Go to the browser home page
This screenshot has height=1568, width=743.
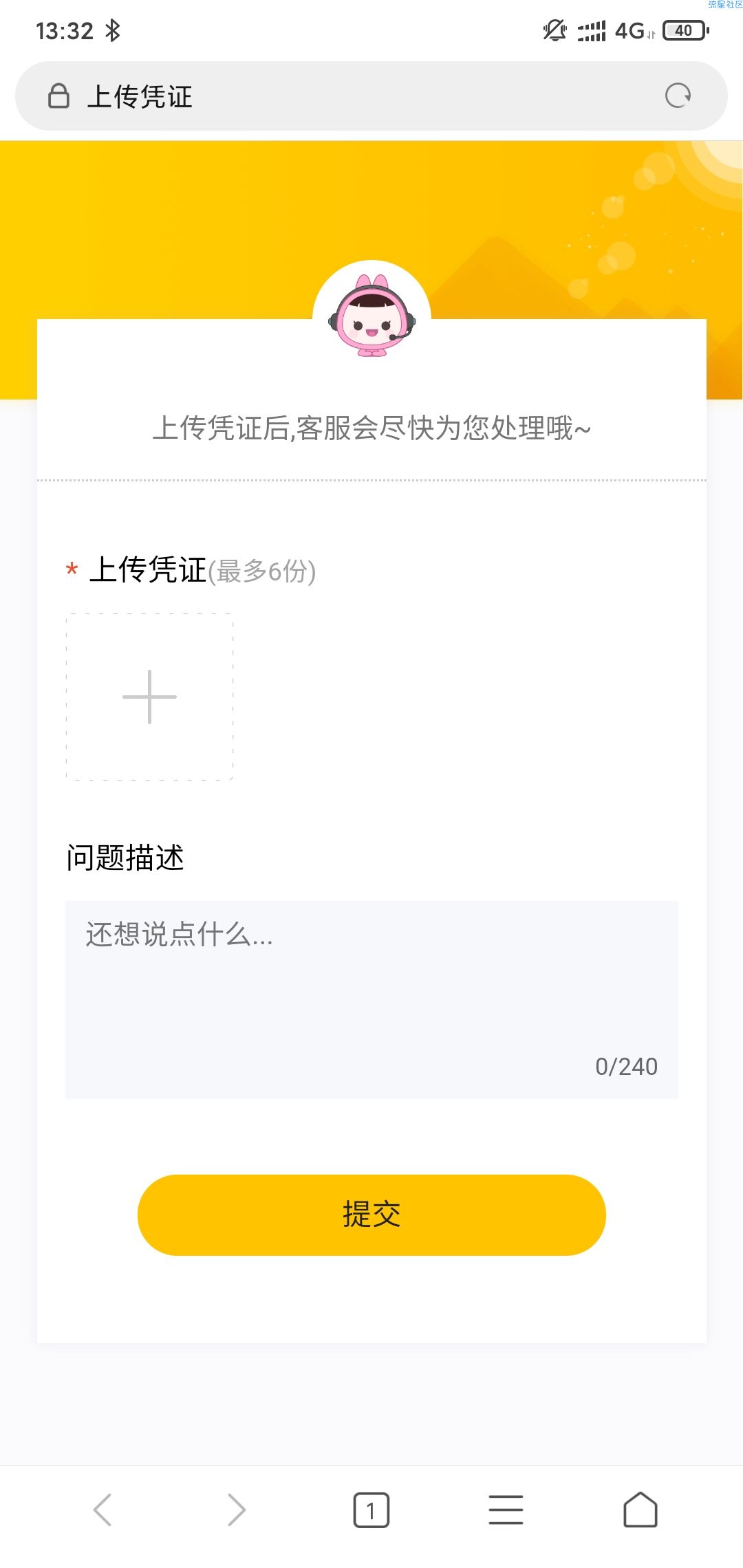coord(640,1510)
